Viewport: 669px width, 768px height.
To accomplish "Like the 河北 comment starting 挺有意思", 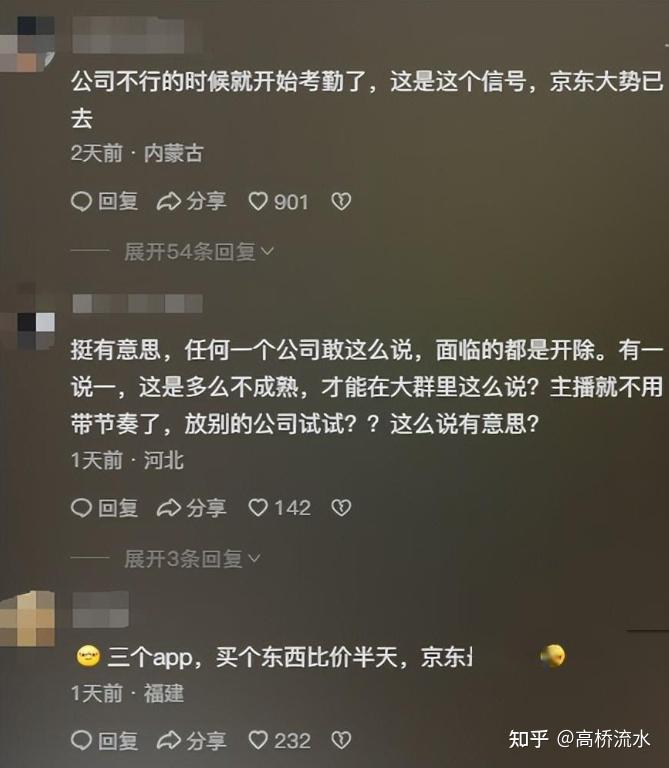I will tap(279, 508).
